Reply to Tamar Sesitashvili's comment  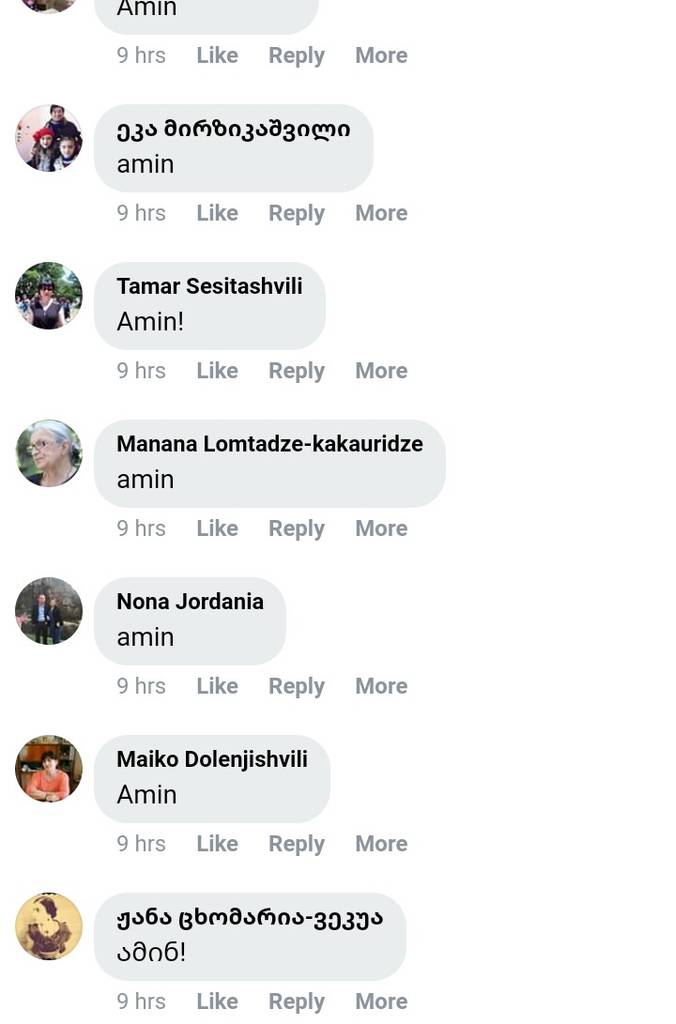(x=296, y=371)
